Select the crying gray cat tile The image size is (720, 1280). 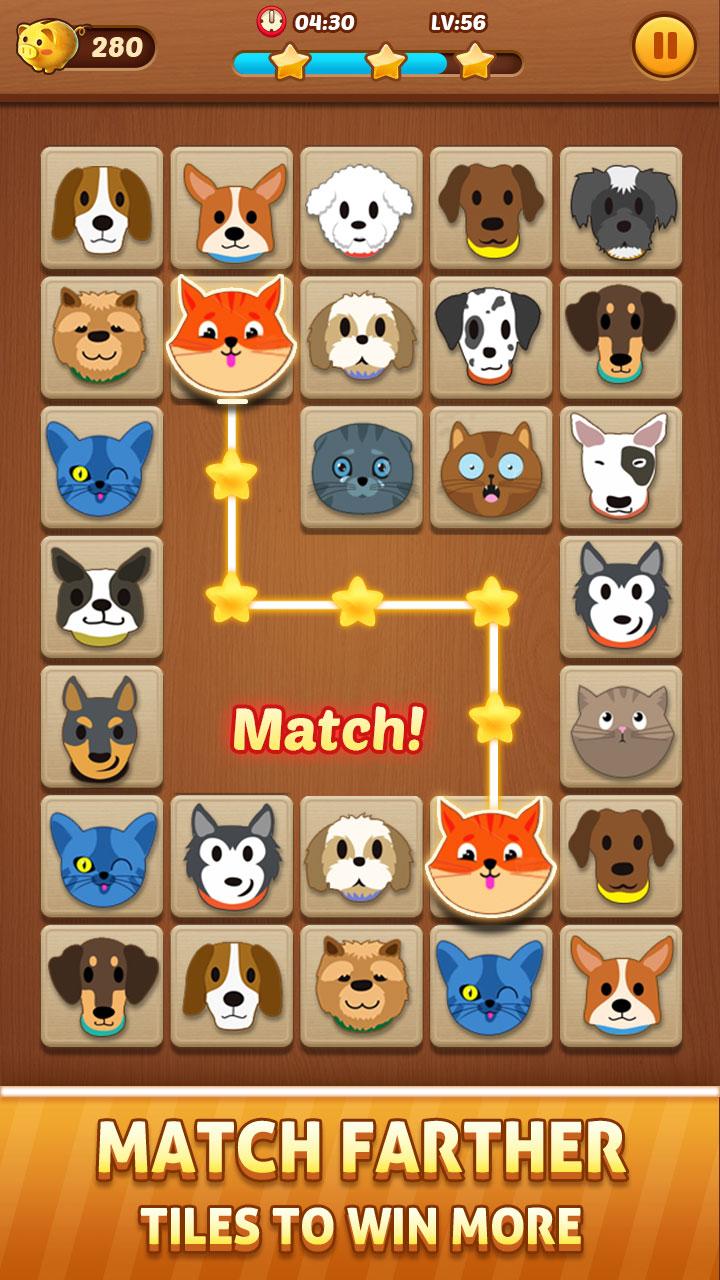pyautogui.click(x=361, y=468)
